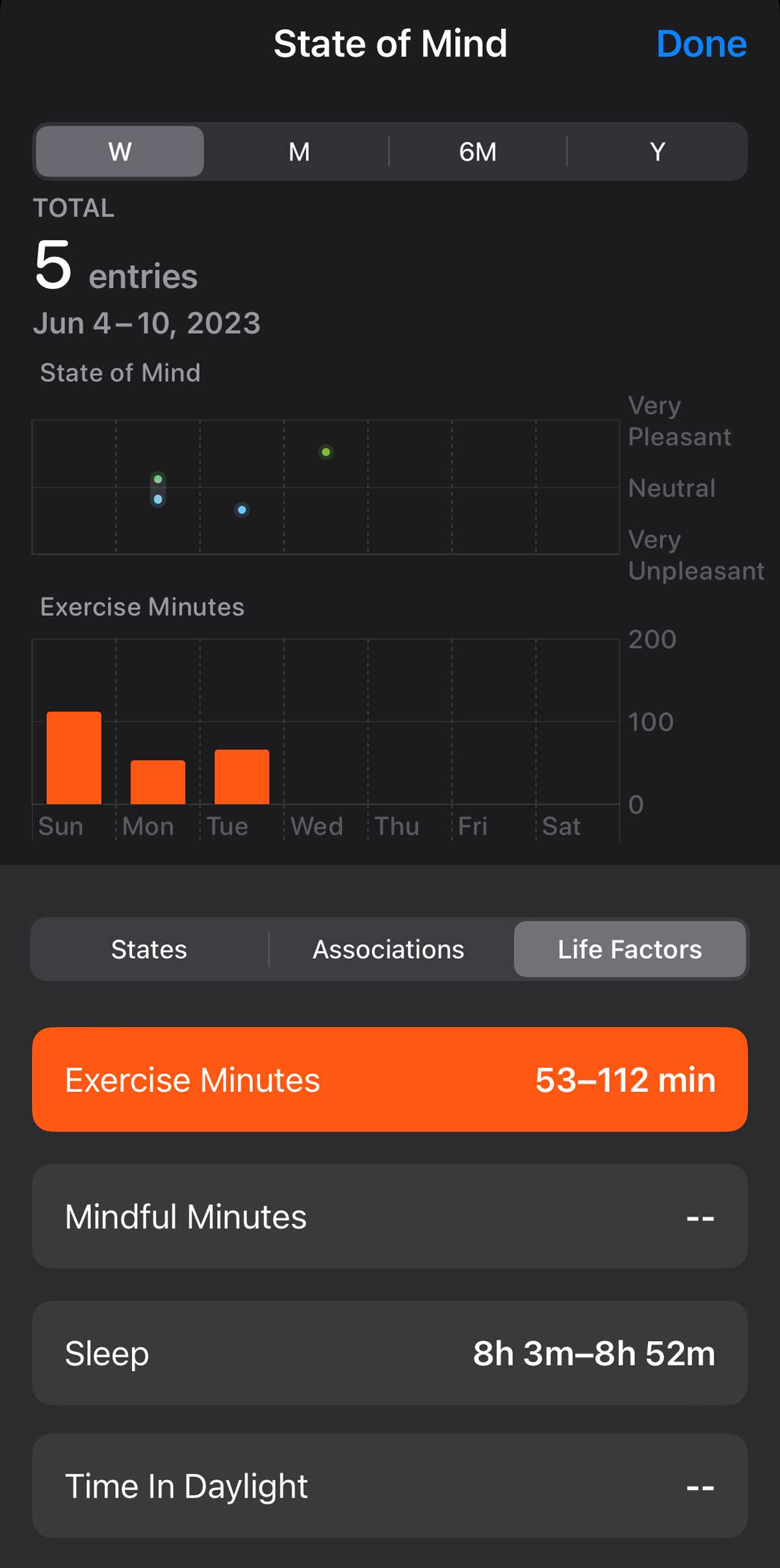Open the Sleep life factor details

tap(389, 1353)
